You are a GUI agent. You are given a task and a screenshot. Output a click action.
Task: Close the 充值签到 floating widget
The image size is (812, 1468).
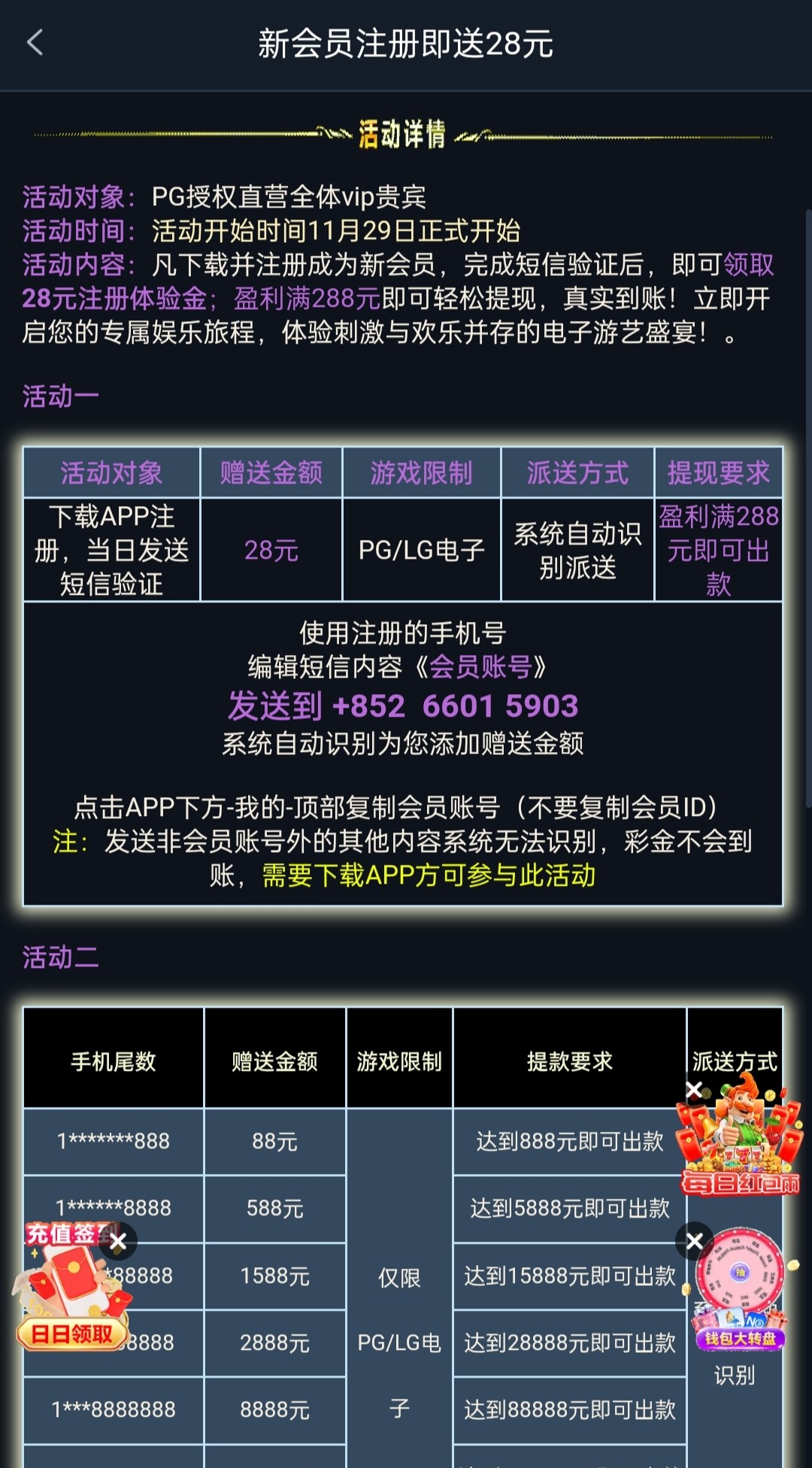pyautogui.click(x=118, y=1242)
